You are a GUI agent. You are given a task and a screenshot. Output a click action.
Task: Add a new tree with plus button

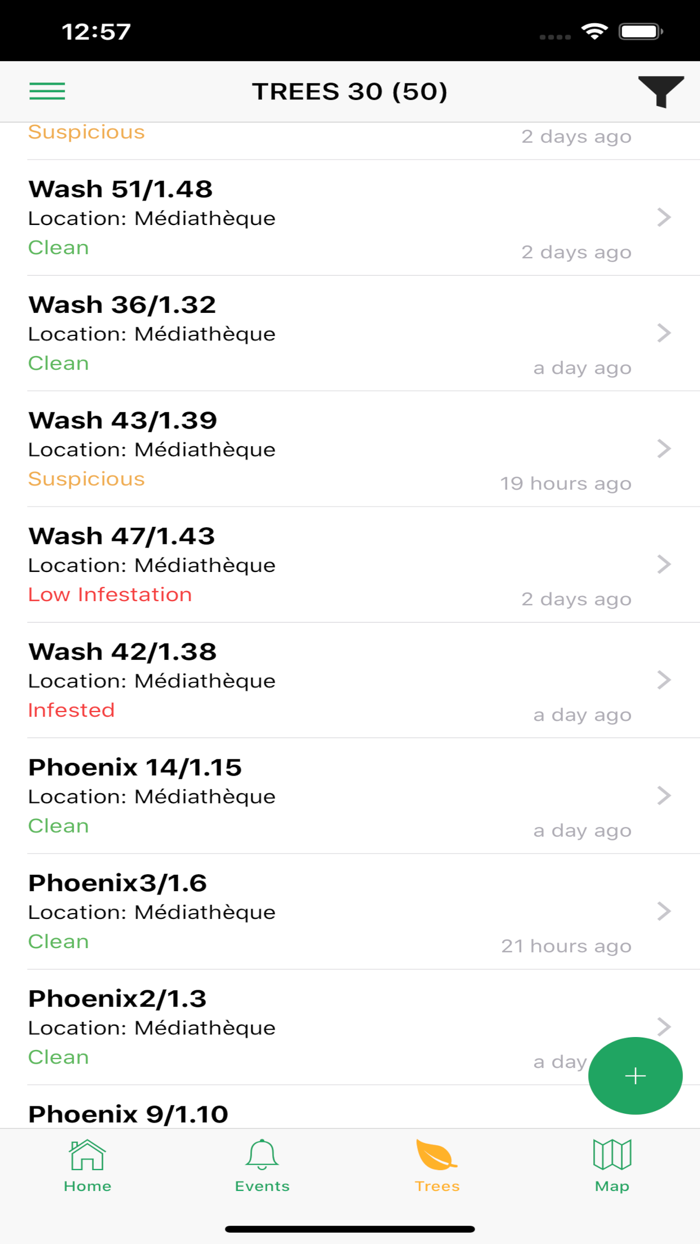click(635, 1076)
